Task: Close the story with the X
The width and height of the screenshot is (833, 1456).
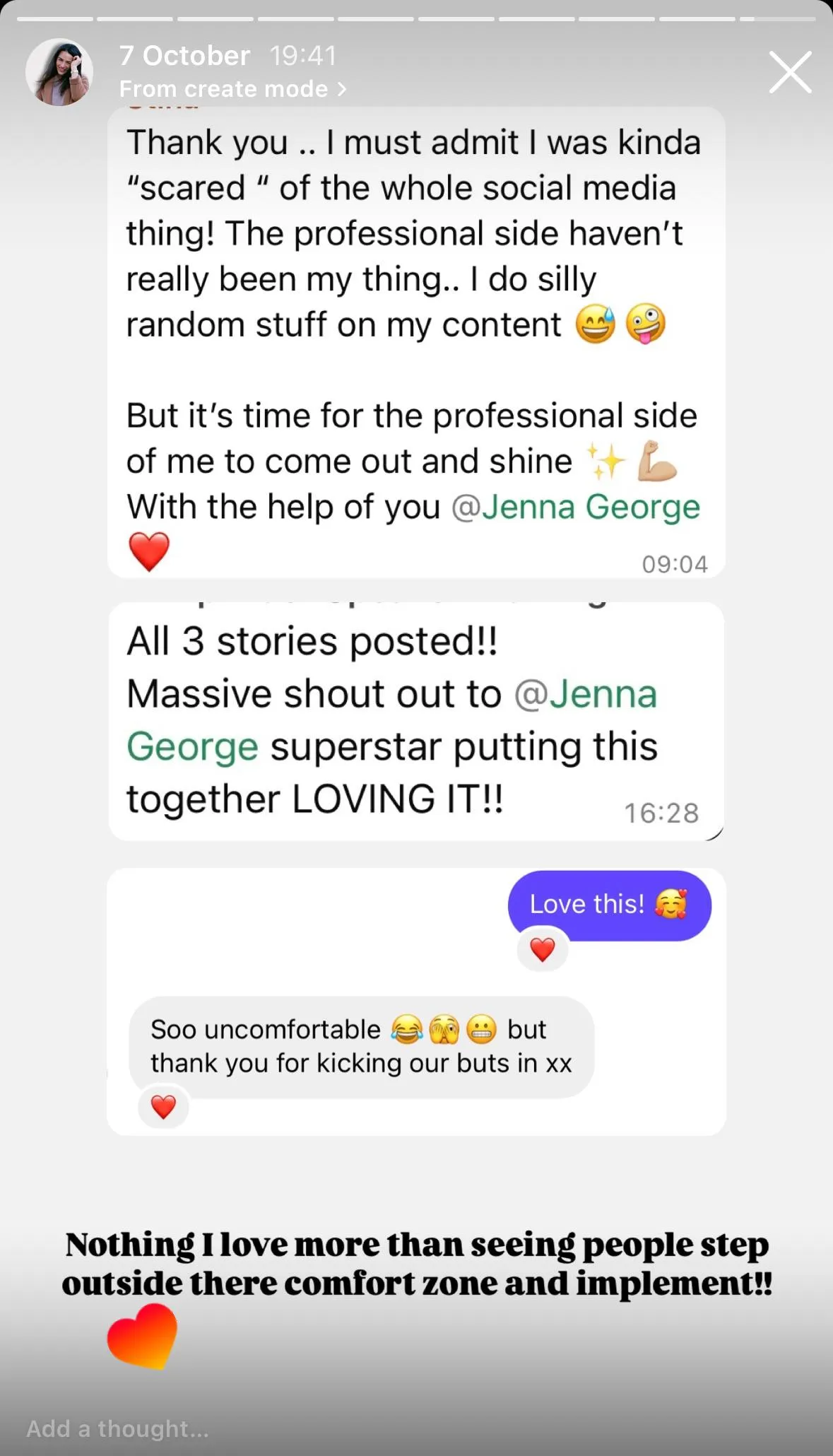Action: [x=790, y=72]
